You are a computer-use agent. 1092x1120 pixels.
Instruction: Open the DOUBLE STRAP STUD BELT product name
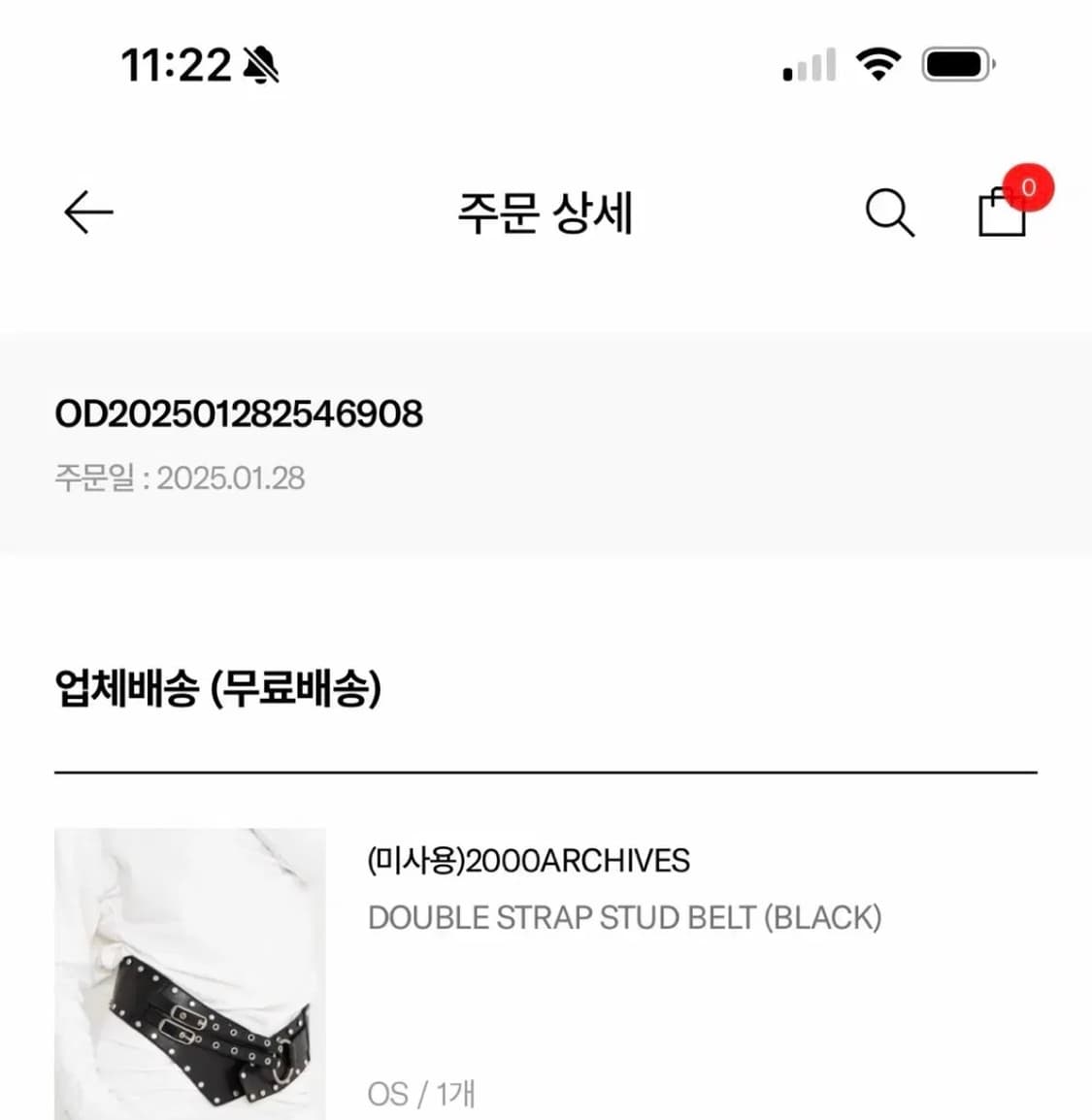click(x=625, y=916)
